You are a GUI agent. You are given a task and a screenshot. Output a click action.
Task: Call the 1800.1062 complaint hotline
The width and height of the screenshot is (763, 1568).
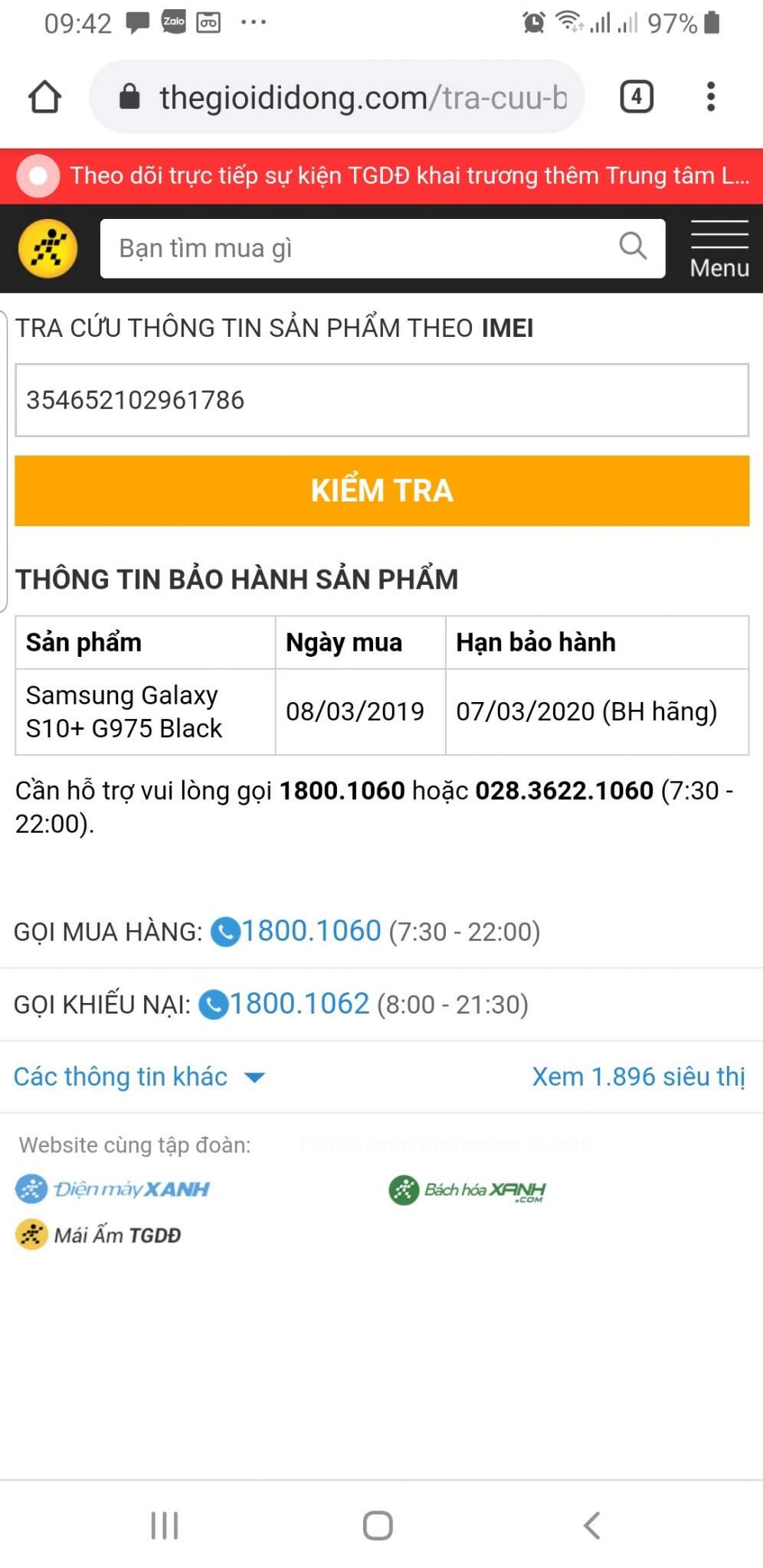tap(300, 1004)
